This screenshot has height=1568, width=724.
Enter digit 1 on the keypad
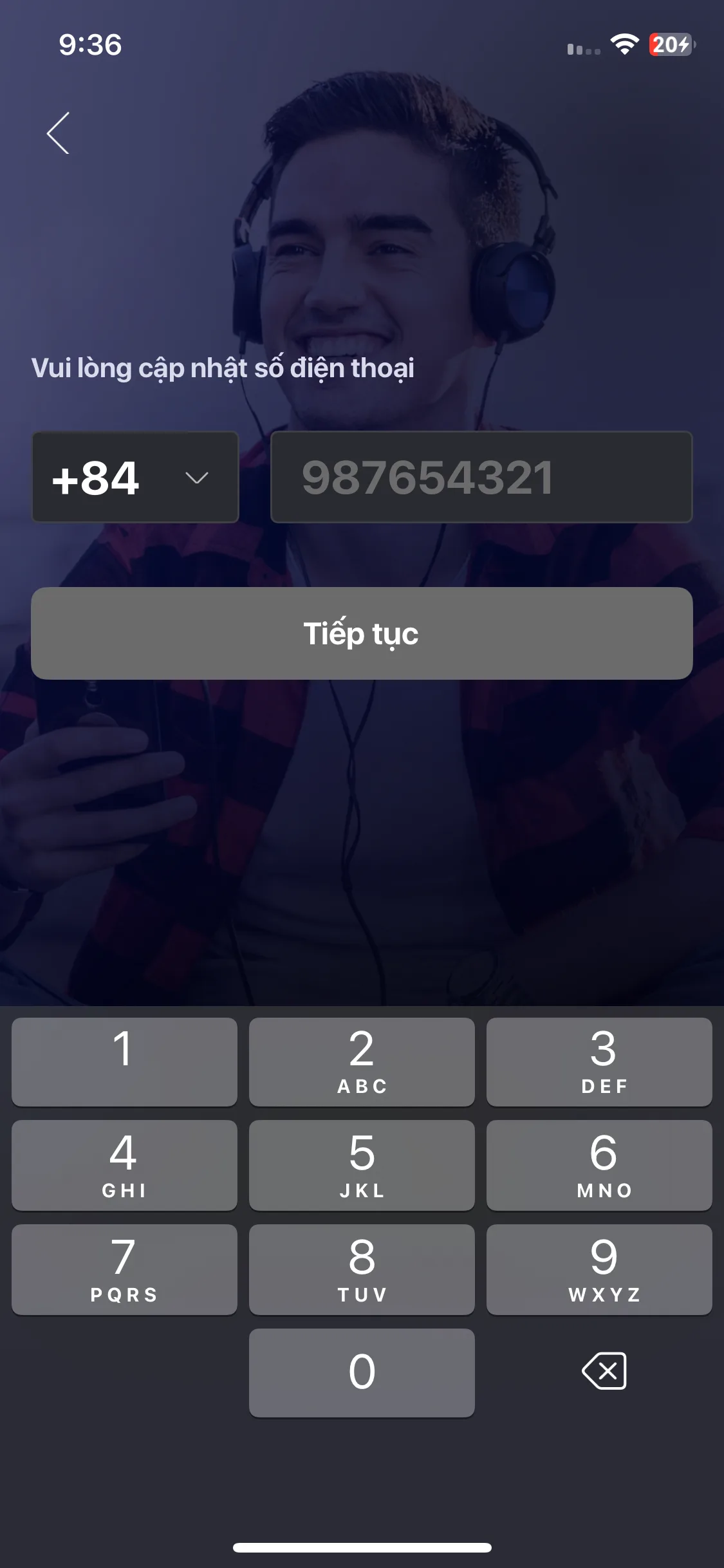pos(124,1062)
